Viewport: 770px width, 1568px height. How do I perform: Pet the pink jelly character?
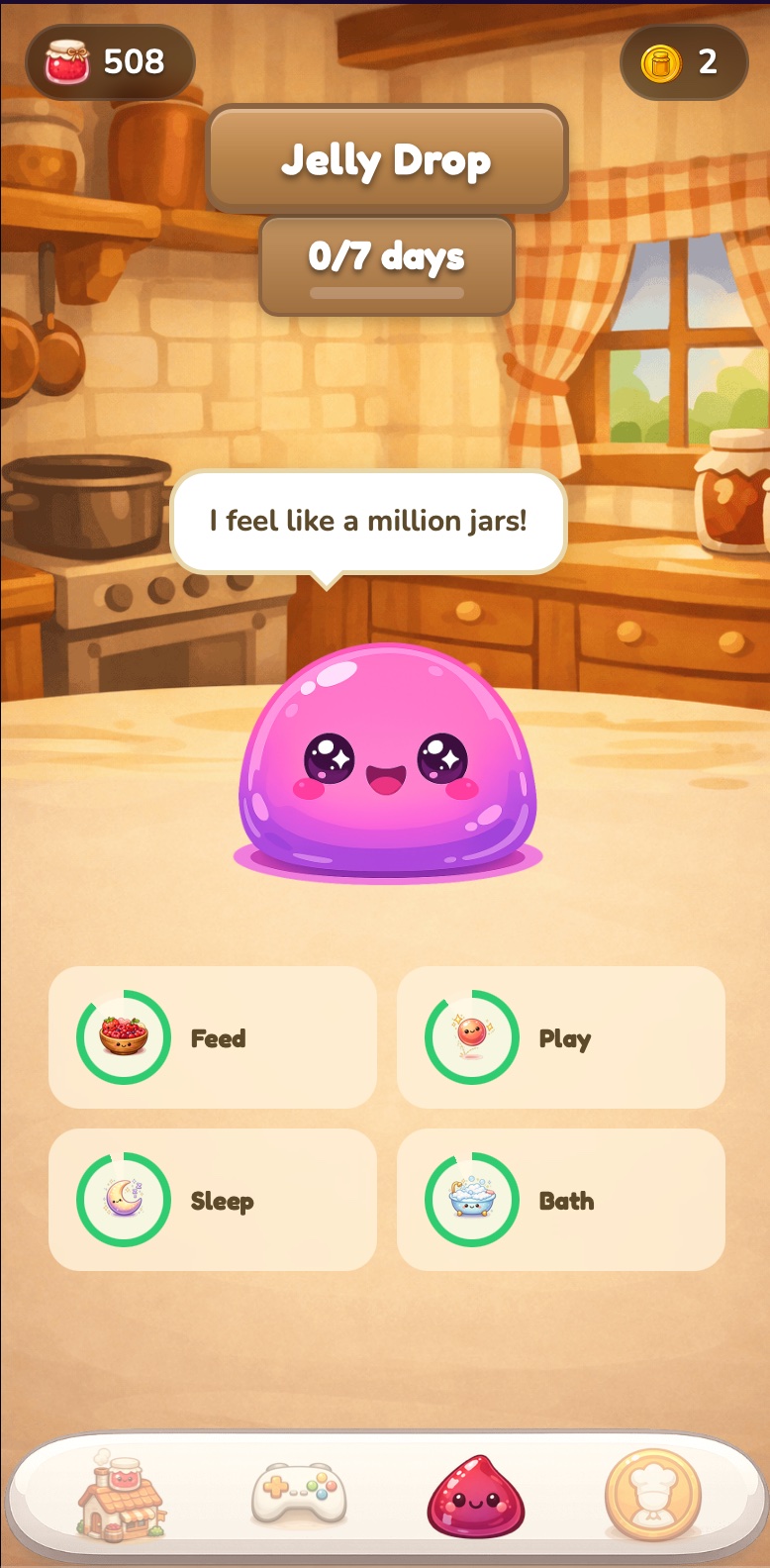tap(387, 762)
